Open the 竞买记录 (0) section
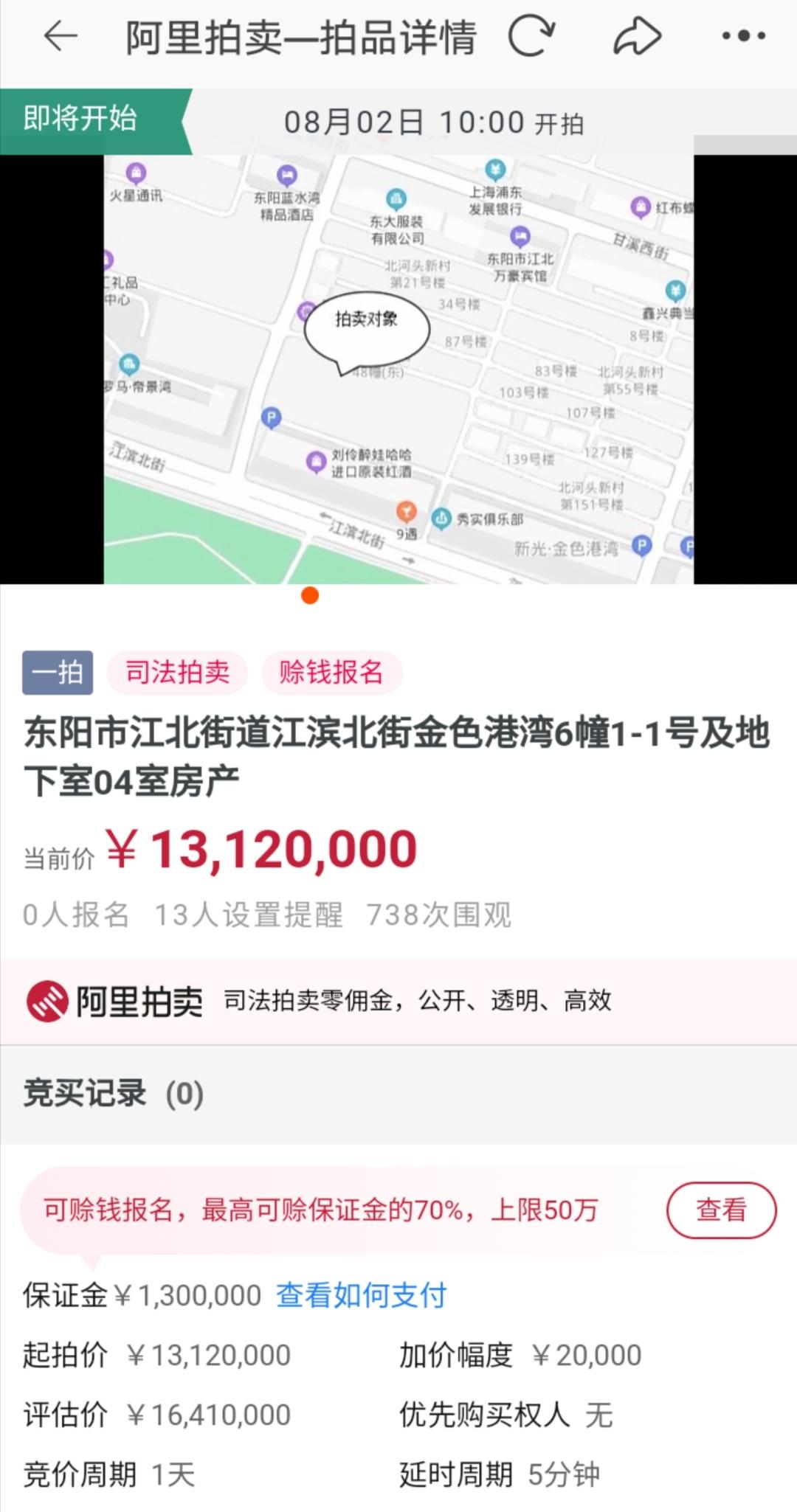797x1512 pixels. [x=114, y=1094]
